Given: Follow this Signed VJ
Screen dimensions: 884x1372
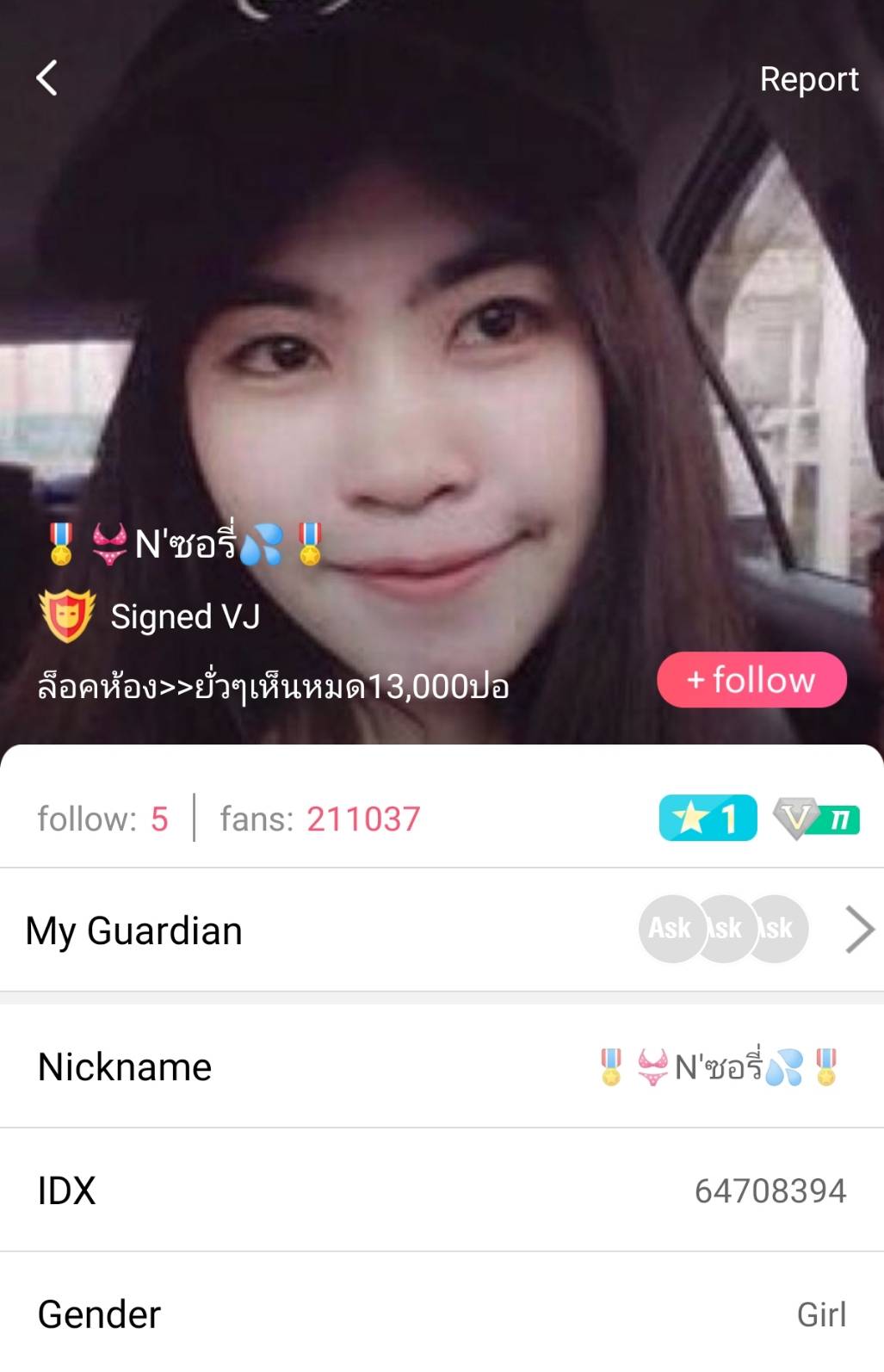Looking at the screenshot, I should coord(751,680).
